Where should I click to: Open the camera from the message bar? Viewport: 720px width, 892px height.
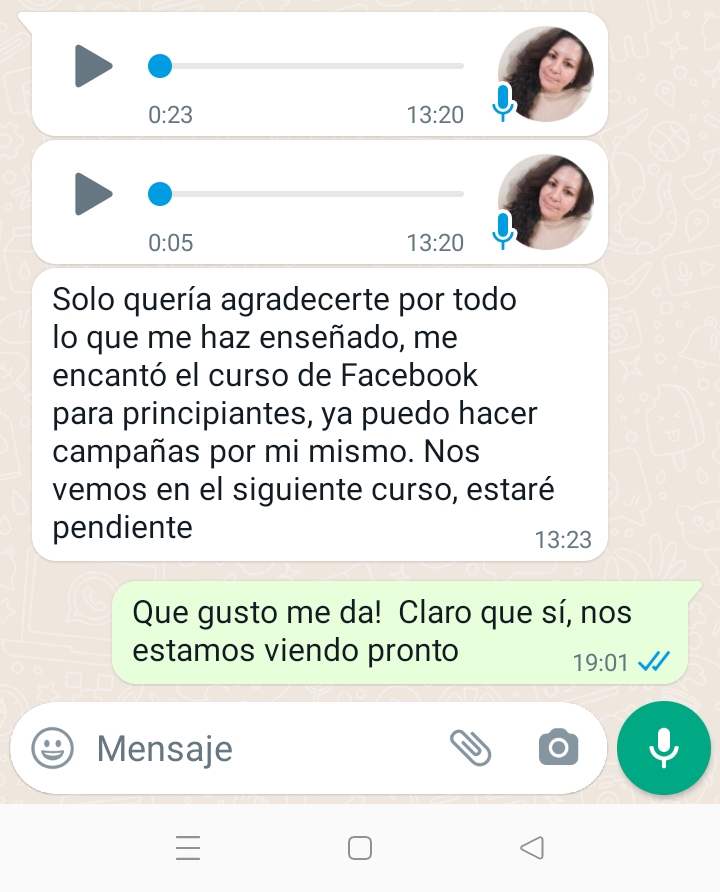point(558,747)
